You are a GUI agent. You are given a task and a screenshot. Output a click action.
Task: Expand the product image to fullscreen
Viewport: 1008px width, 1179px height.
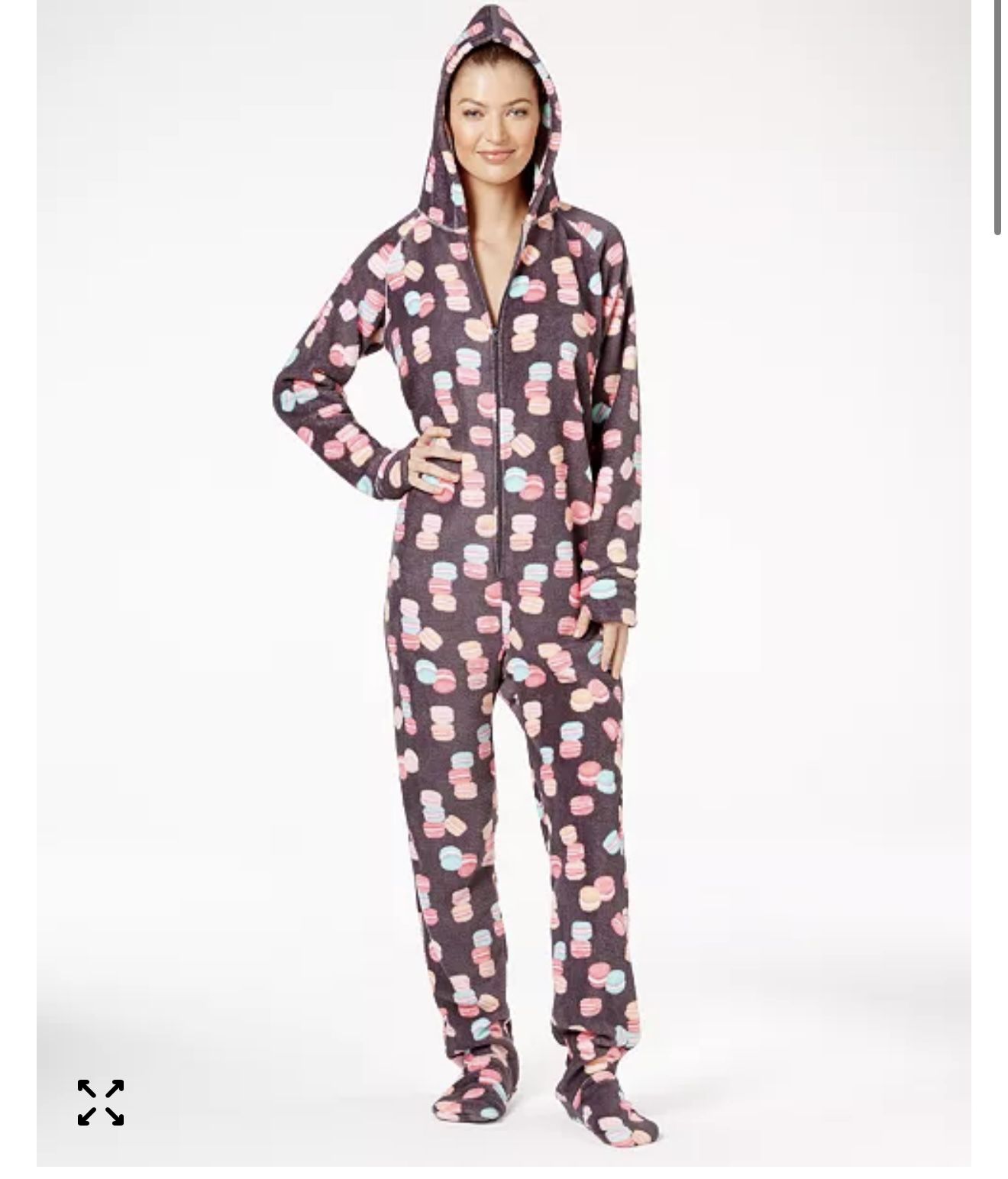pos(100,1102)
